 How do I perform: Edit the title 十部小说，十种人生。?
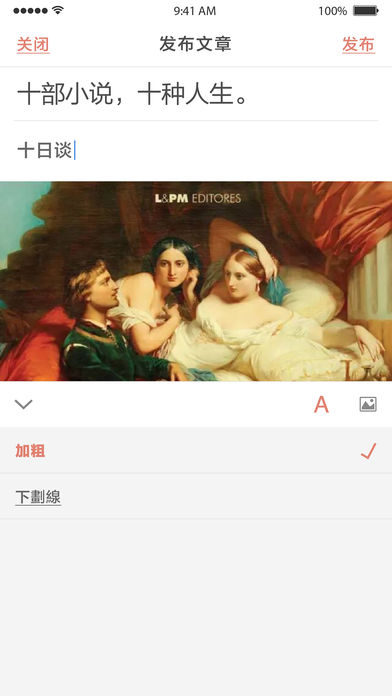132,95
